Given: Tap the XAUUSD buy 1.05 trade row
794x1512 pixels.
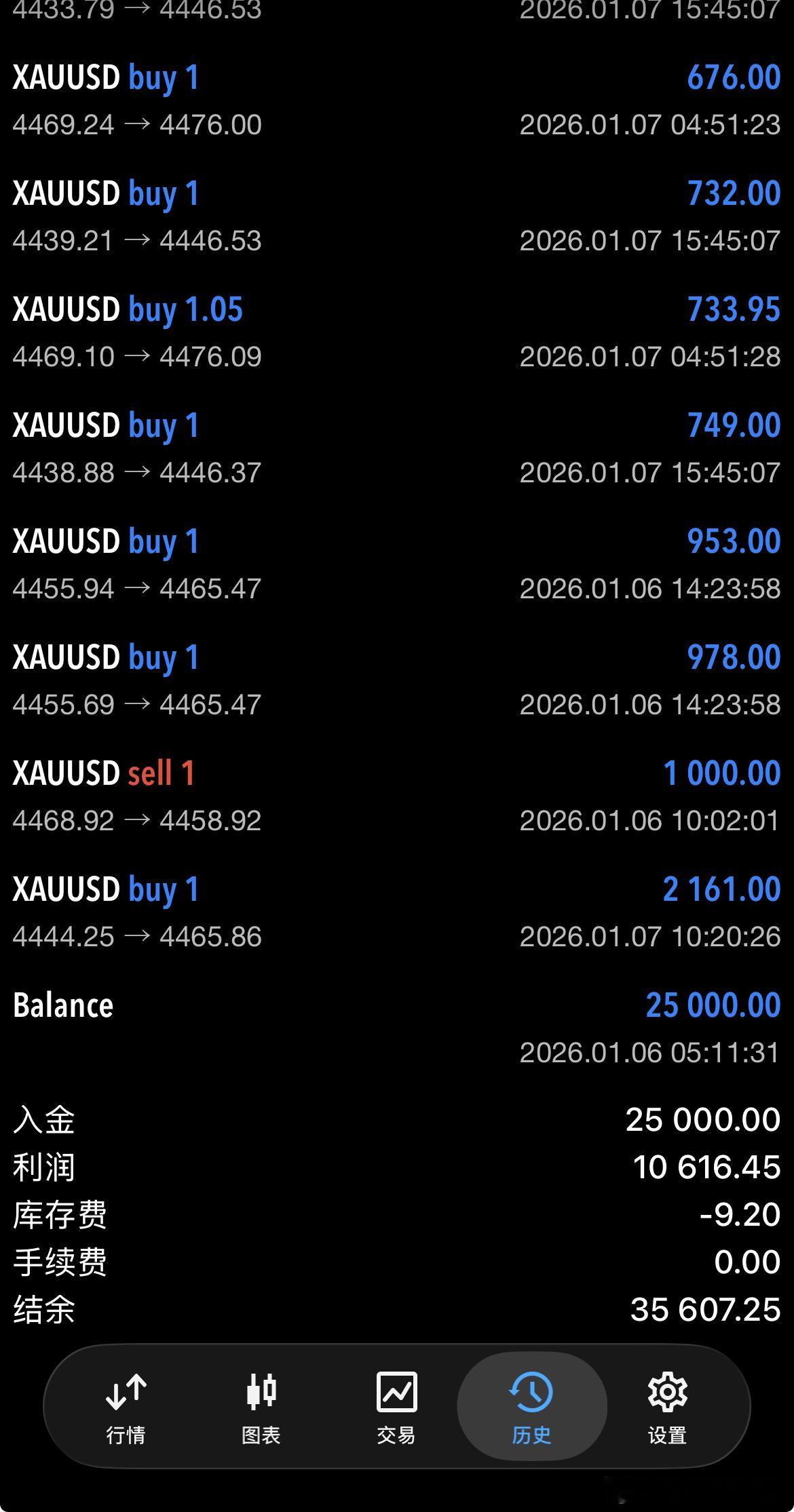Looking at the screenshot, I should 397,332.
